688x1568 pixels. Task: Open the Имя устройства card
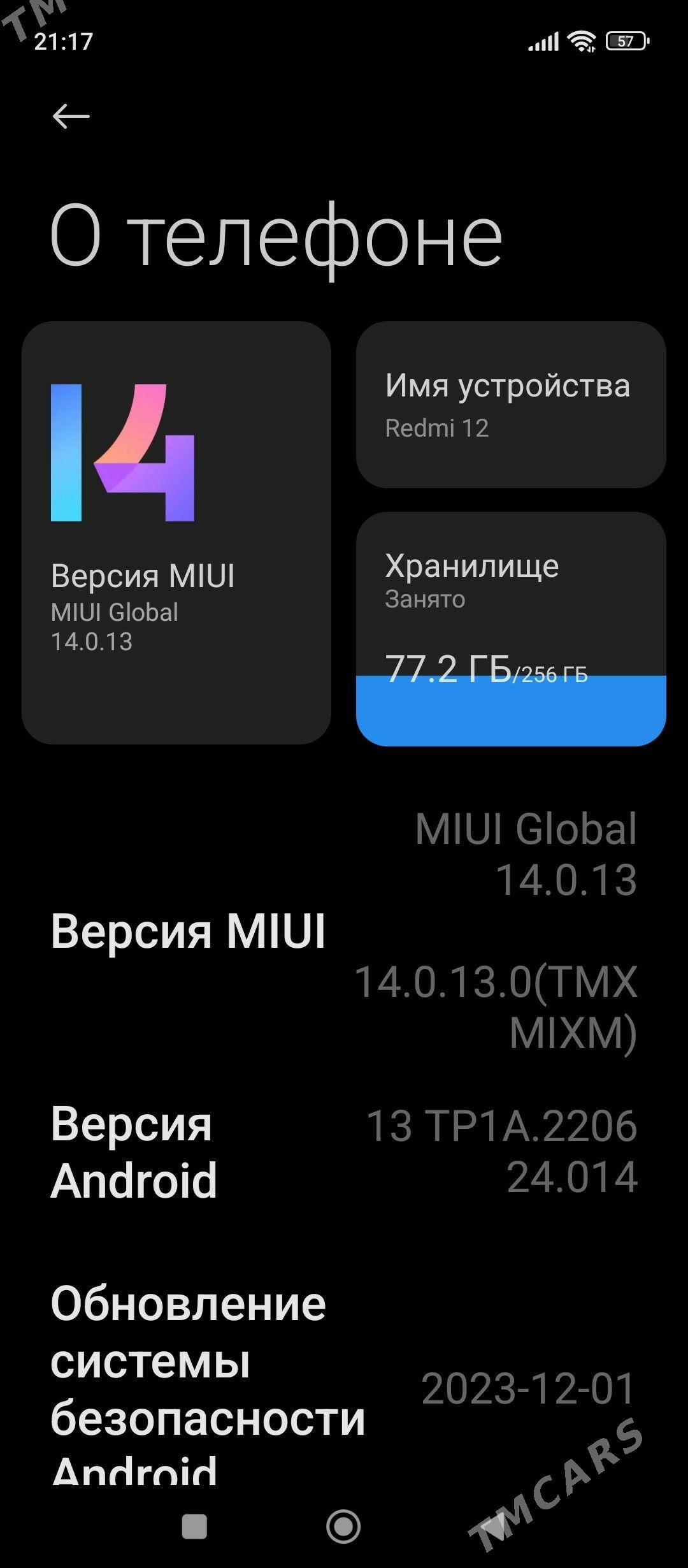pos(511,405)
